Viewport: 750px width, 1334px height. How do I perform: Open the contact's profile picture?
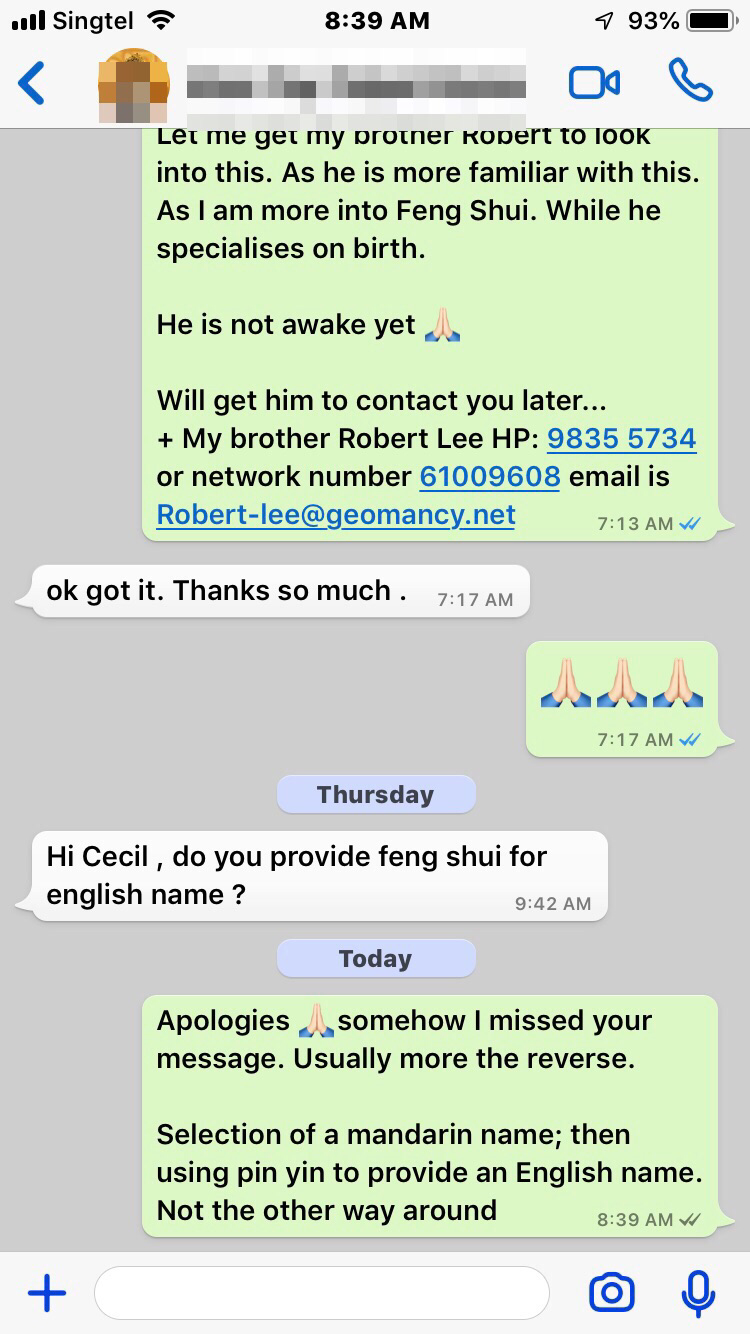click(133, 86)
